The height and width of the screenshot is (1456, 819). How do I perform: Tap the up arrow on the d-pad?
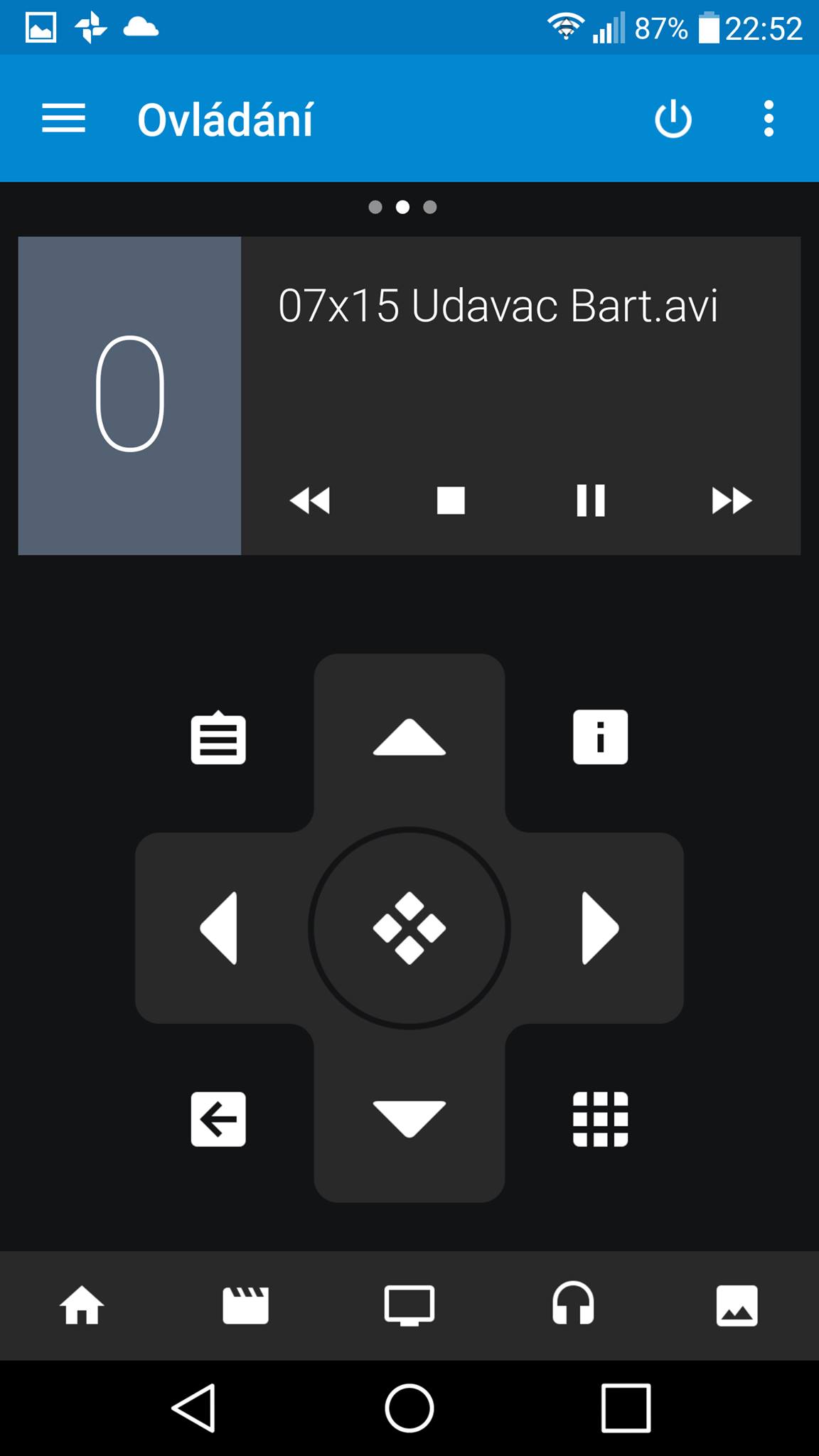pos(409,737)
